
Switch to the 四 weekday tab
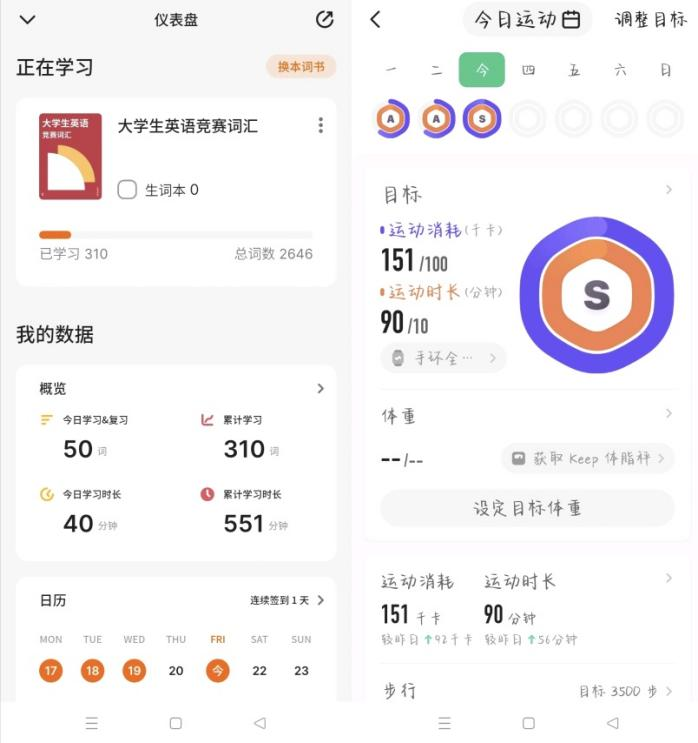(528, 70)
